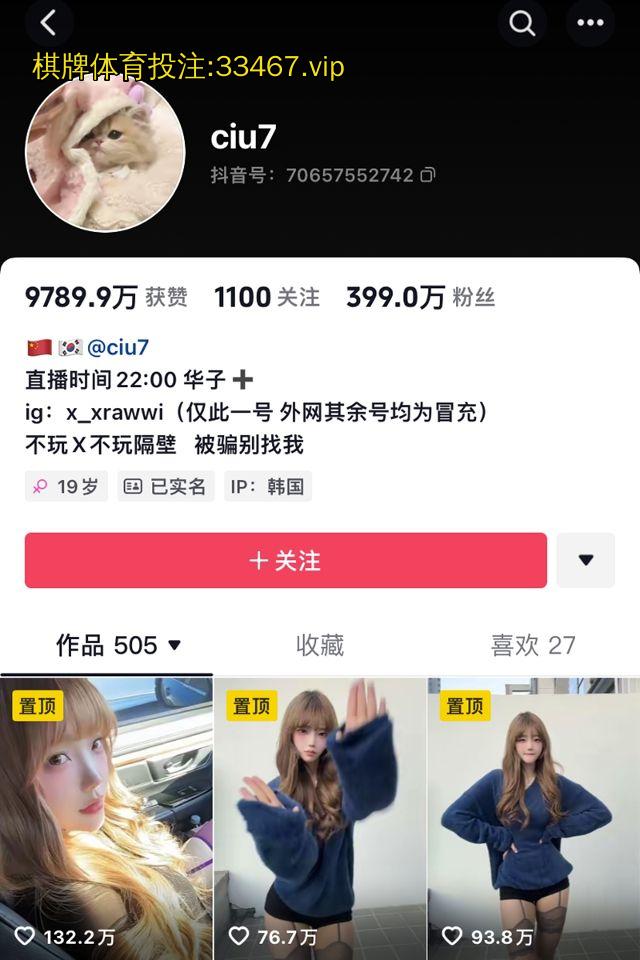Go back using the top-left arrow

pos(48,23)
